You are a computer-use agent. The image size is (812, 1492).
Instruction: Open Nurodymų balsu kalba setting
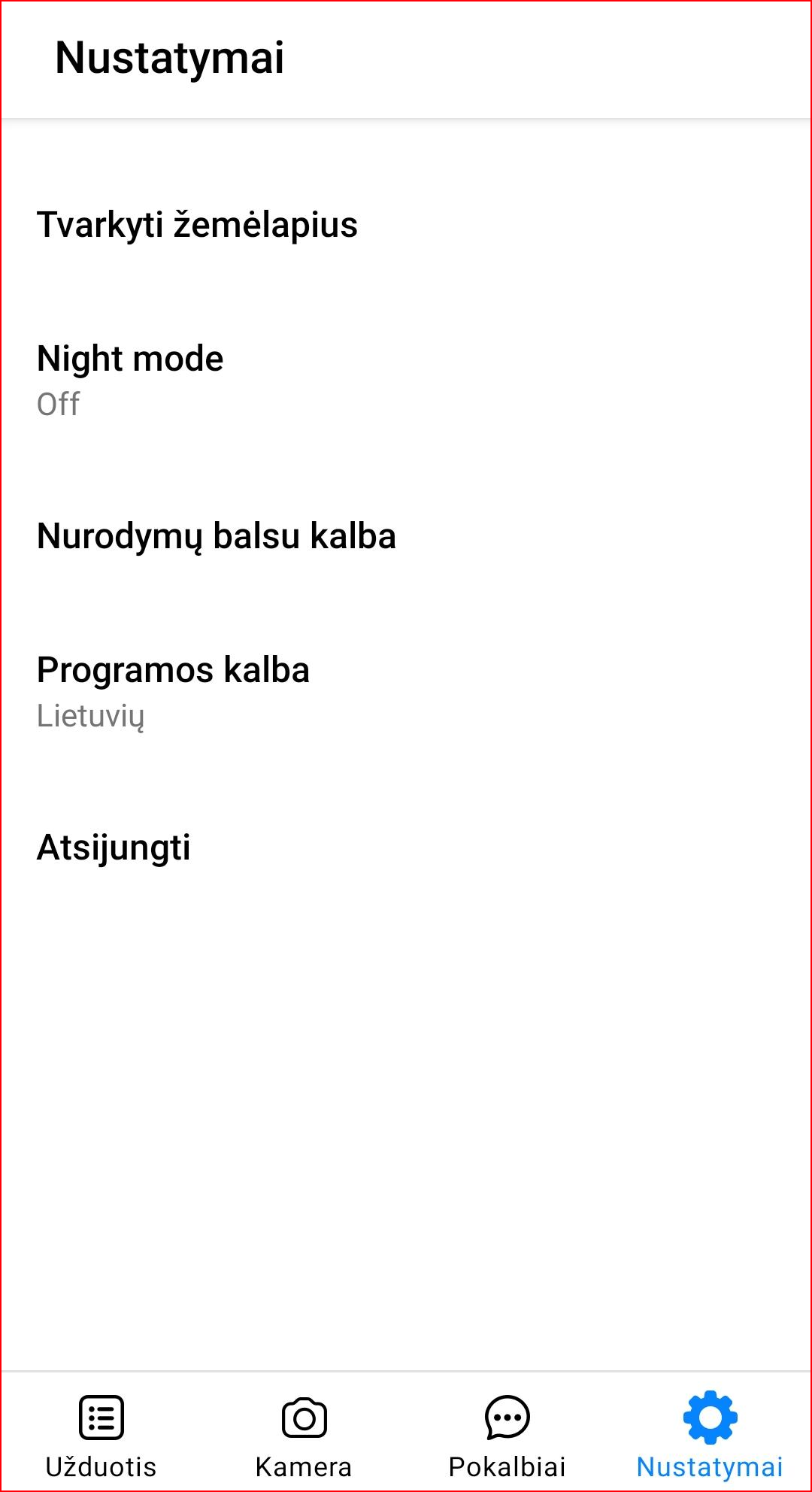tap(406, 535)
